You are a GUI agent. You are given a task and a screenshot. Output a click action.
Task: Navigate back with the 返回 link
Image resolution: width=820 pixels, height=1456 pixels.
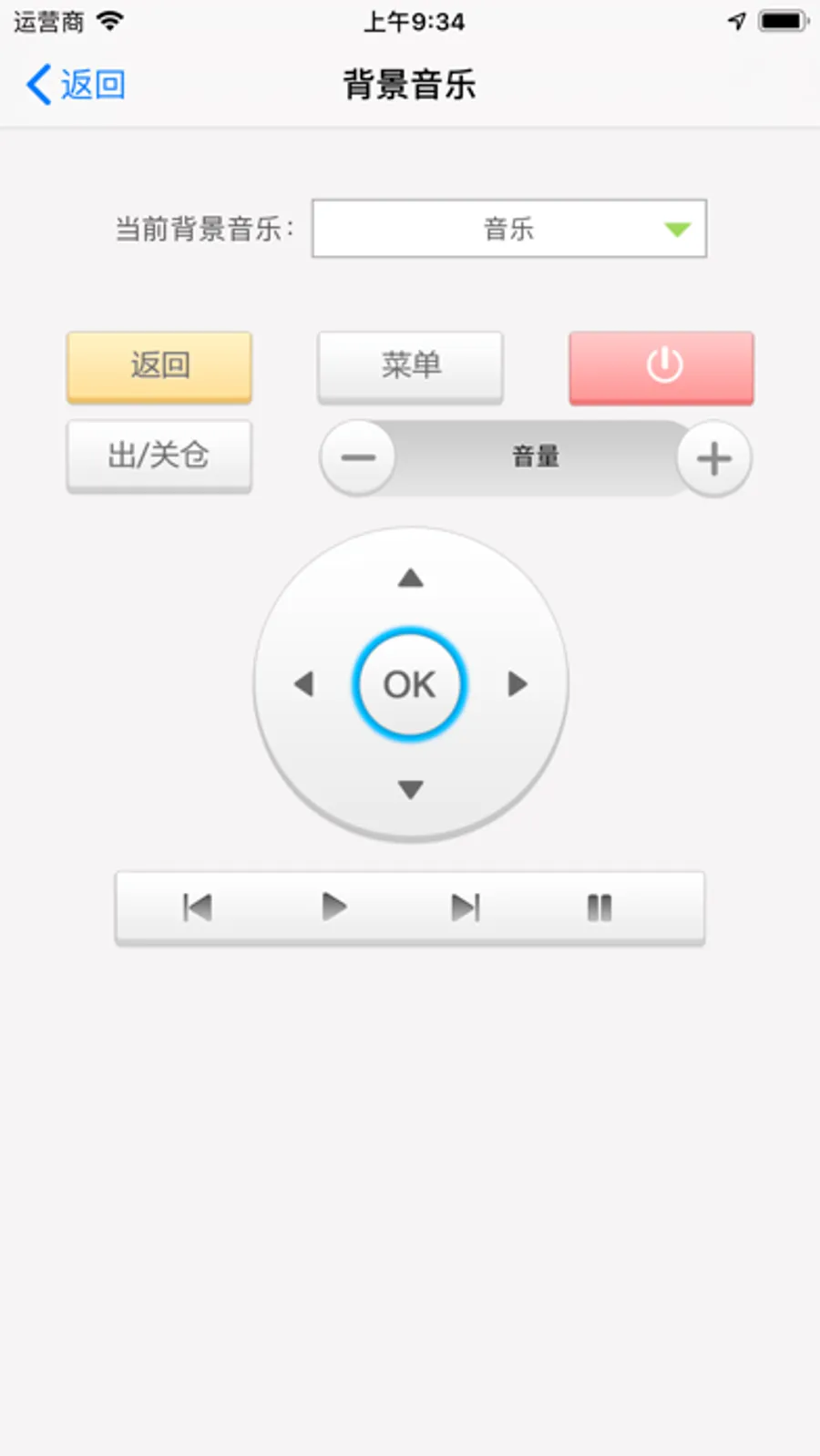point(73,84)
